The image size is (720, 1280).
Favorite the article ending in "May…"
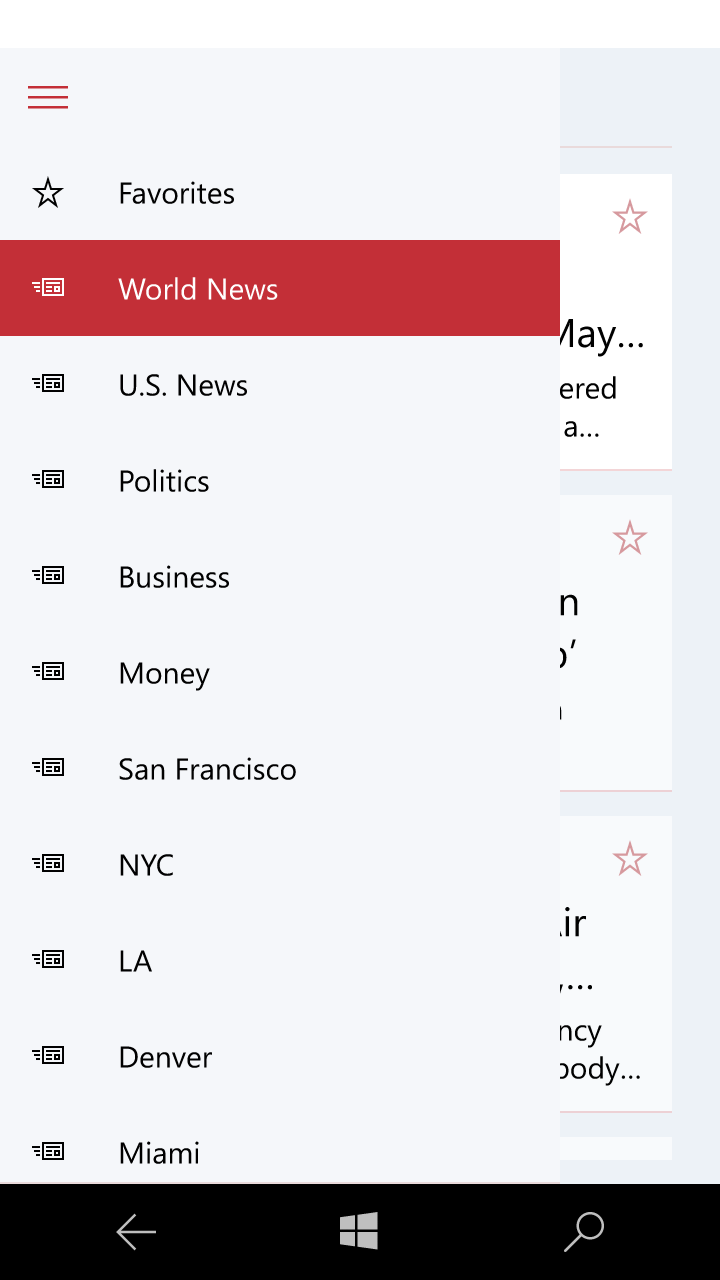(629, 218)
